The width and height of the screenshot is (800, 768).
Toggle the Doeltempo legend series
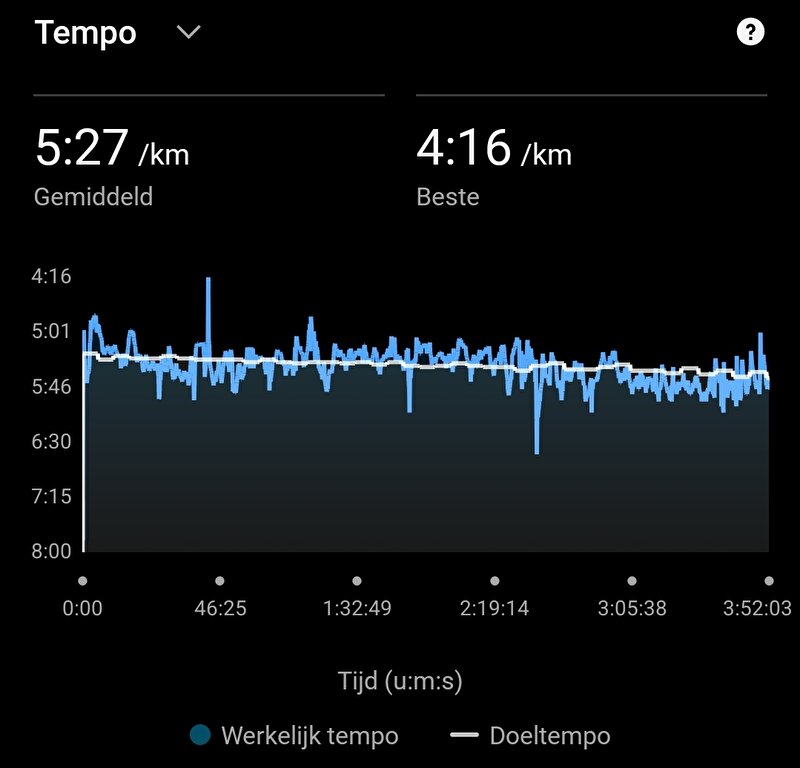pyautogui.click(x=531, y=736)
